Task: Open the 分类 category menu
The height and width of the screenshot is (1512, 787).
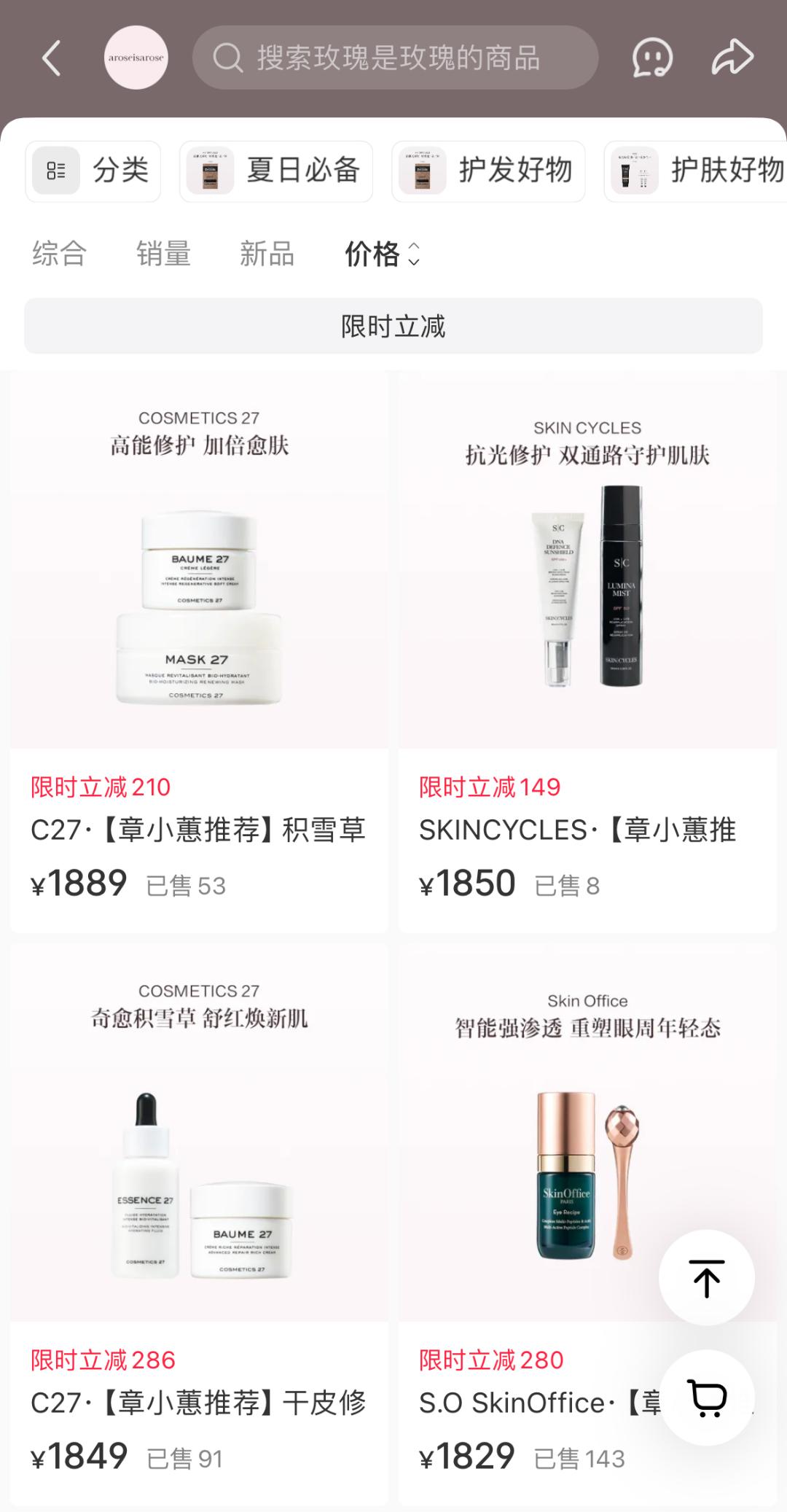Action: (93, 171)
